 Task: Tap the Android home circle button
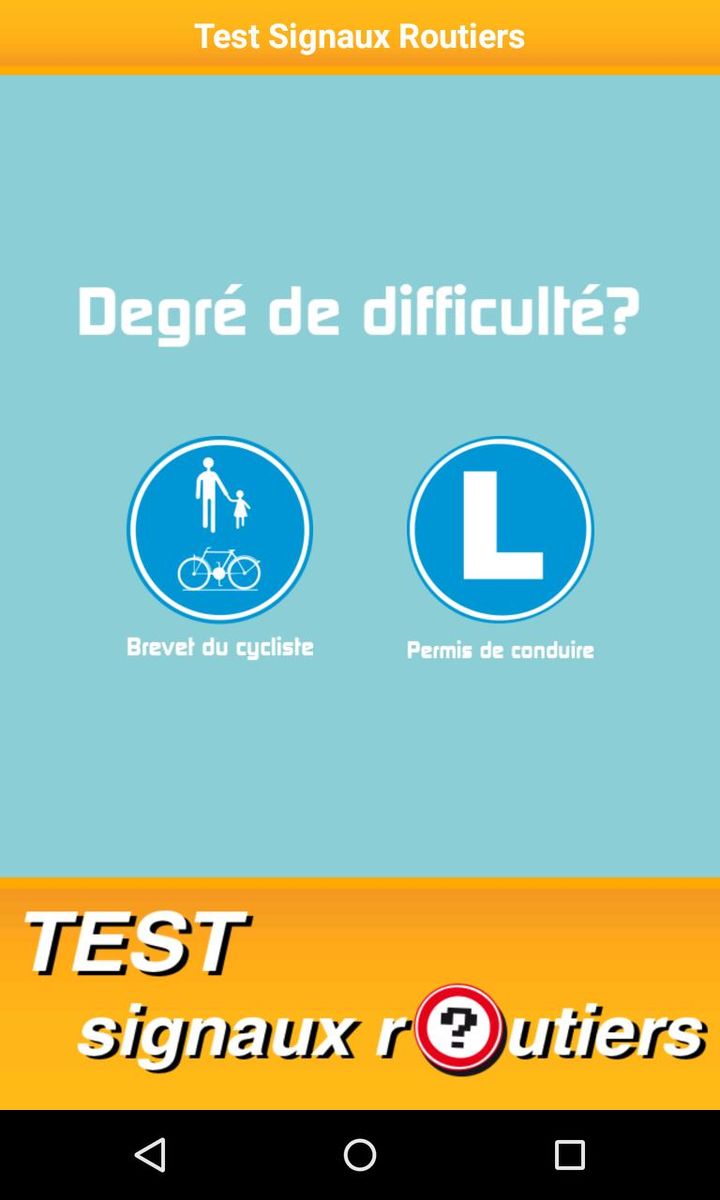[x=360, y=1155]
